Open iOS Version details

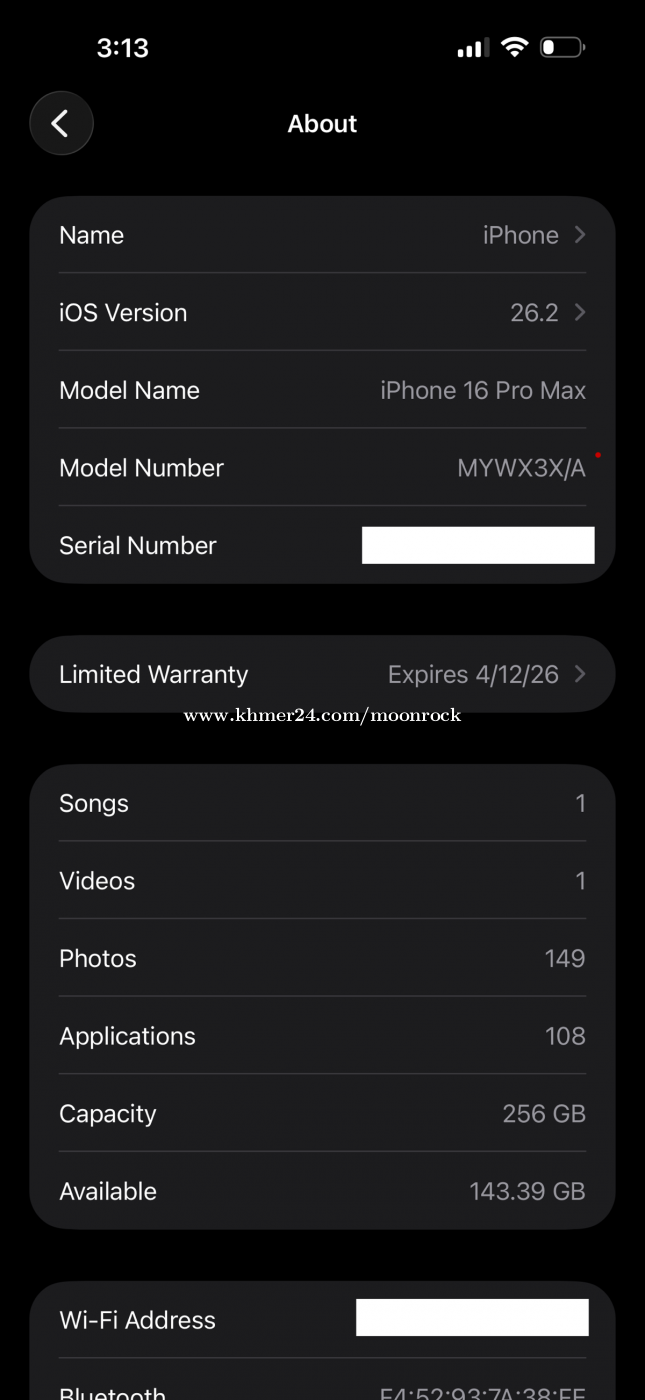[322, 313]
